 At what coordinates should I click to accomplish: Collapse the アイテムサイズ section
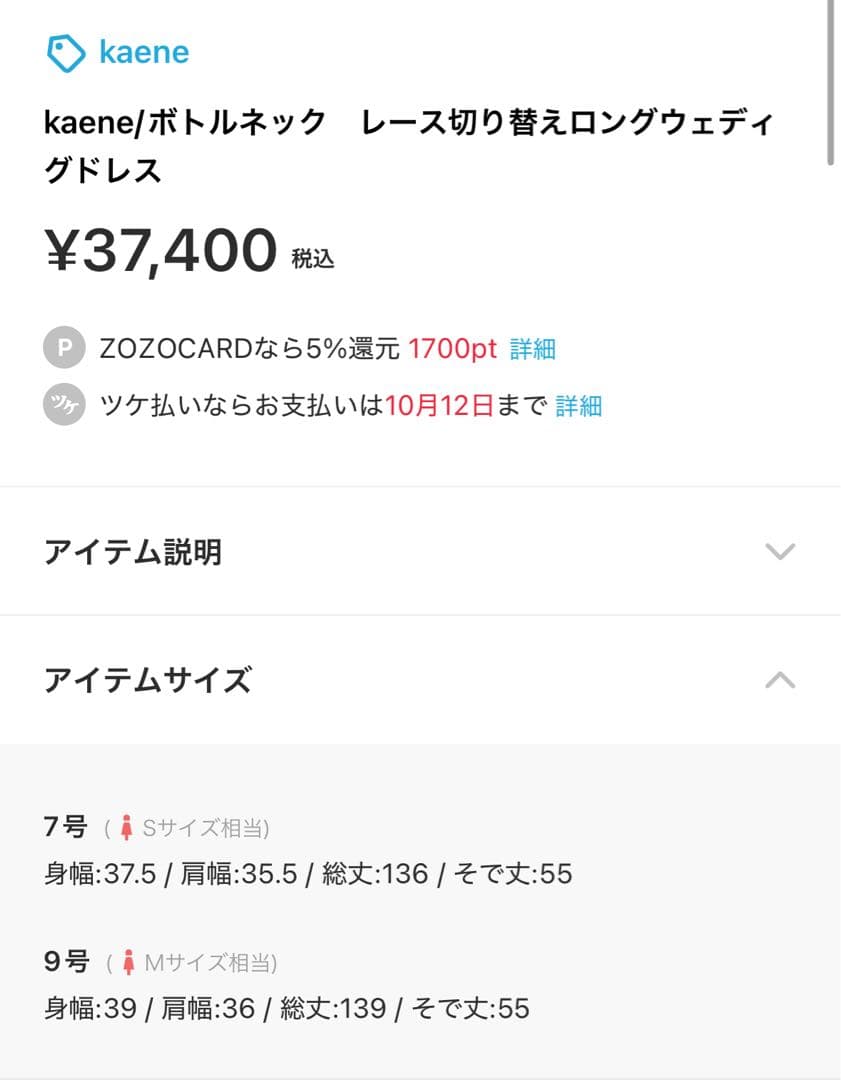click(x=400, y=680)
